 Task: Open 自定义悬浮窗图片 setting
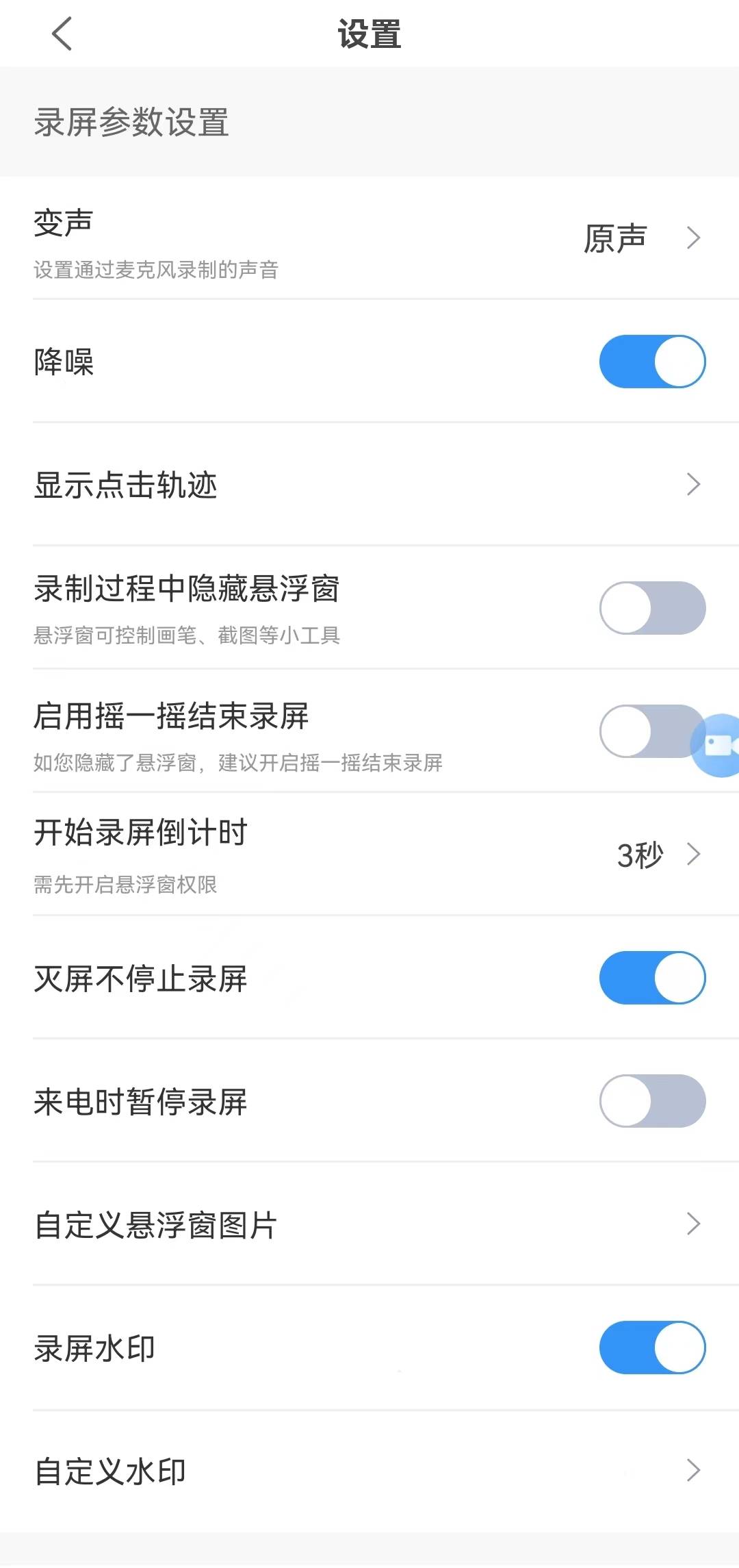point(369,1224)
